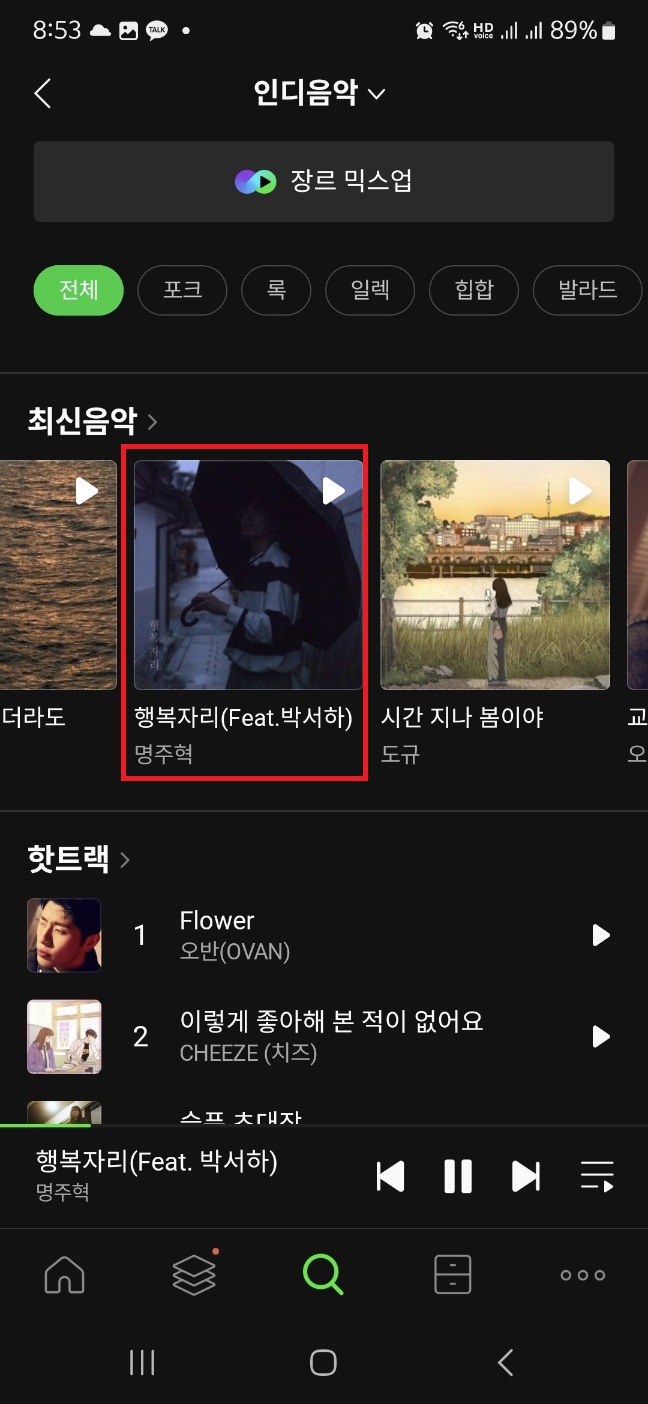Skip to the next track
Screen dimensions: 648x1404
(526, 1176)
